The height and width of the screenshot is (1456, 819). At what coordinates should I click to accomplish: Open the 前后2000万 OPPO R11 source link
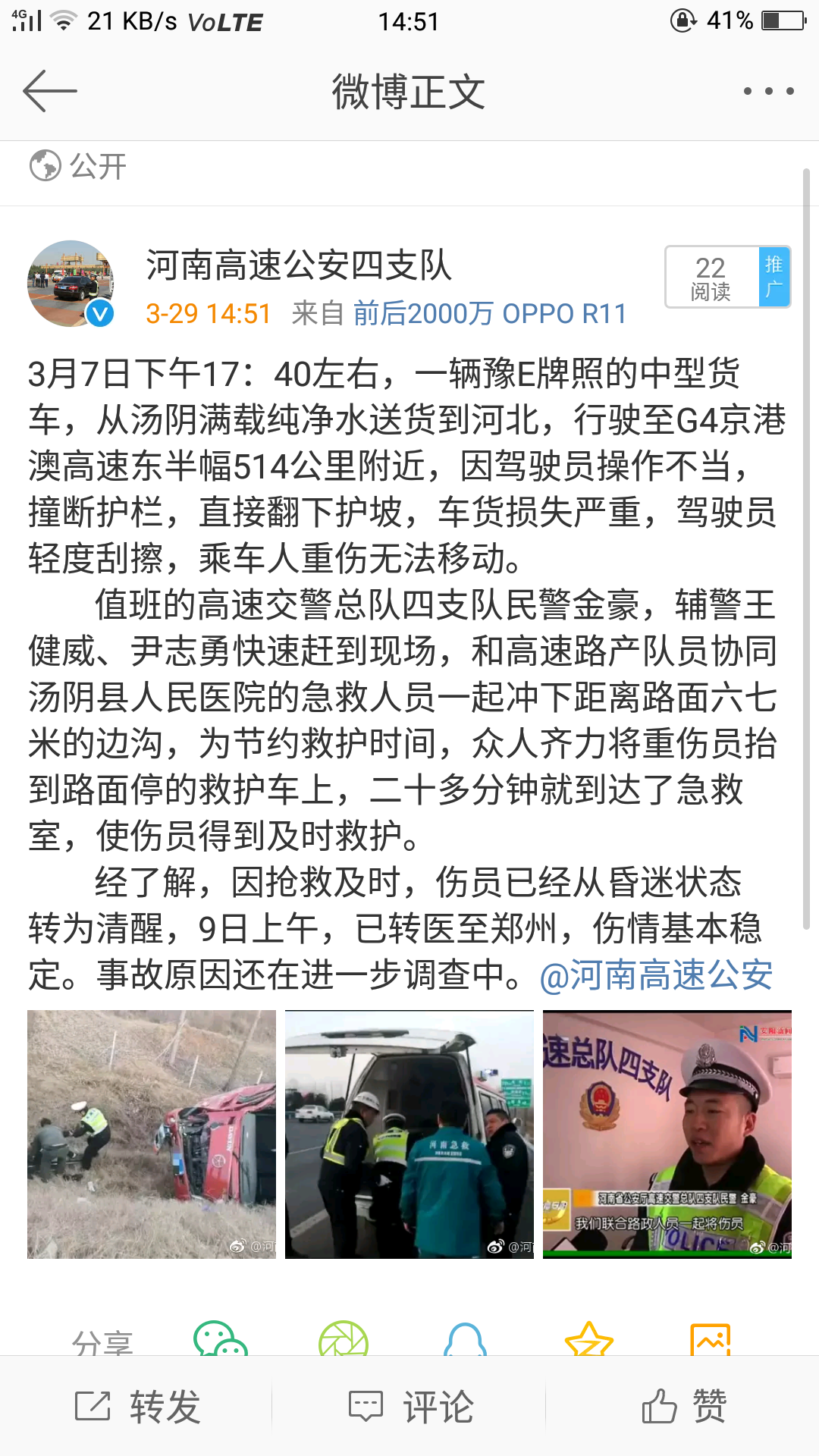pyautogui.click(x=490, y=313)
